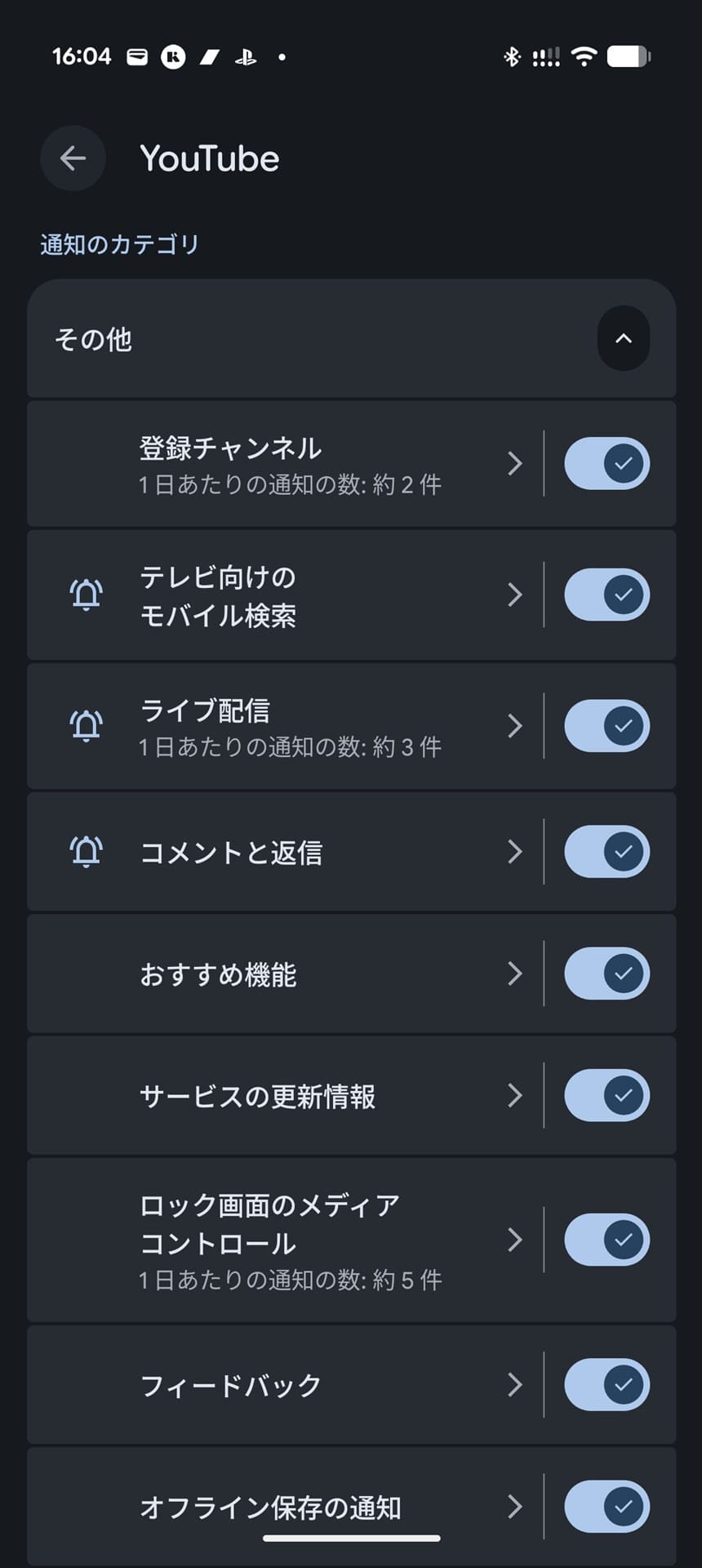Turn off サービスの更新情報 switch
The height and width of the screenshot is (1568, 702).
coord(606,1095)
